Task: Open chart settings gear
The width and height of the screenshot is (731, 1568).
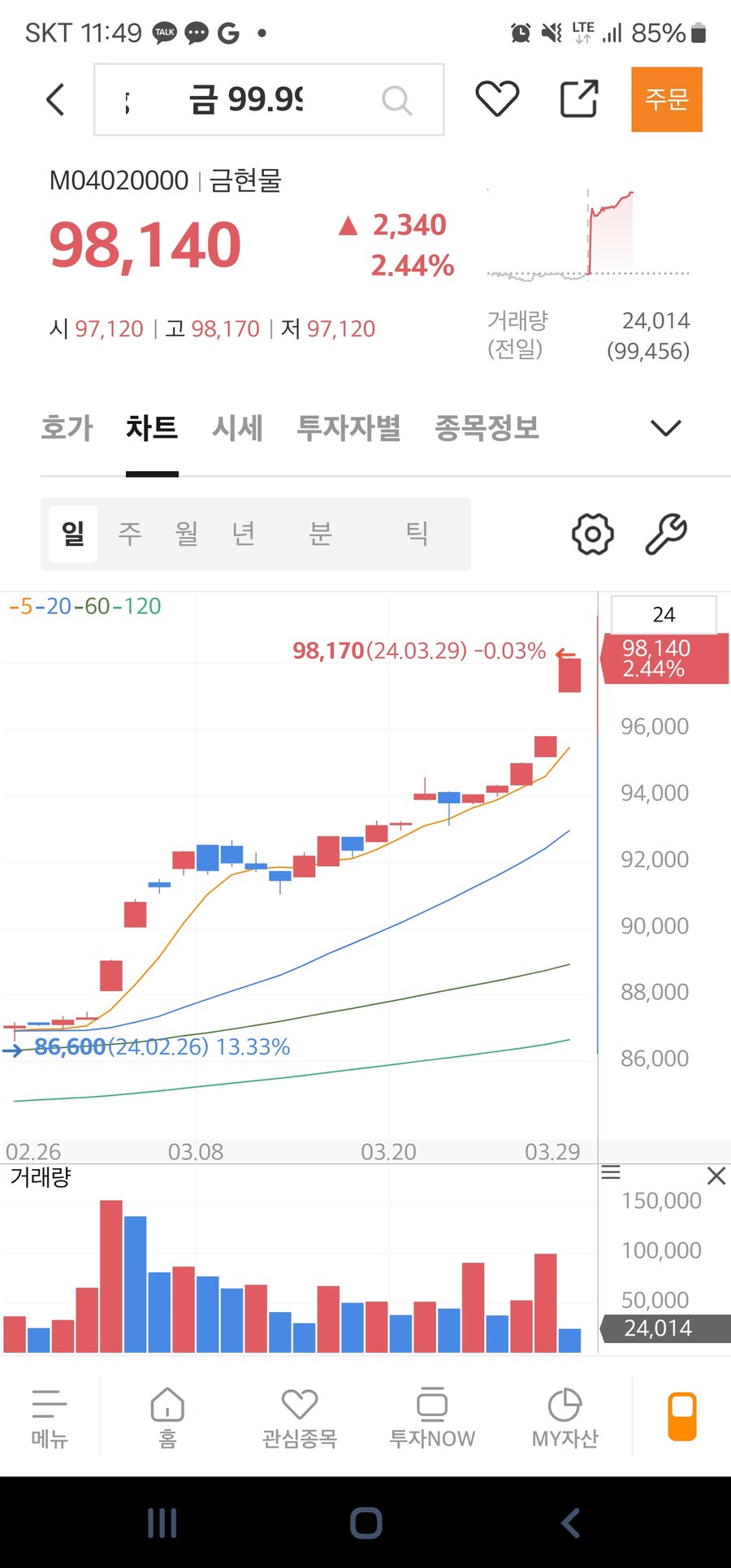Action: [x=592, y=534]
